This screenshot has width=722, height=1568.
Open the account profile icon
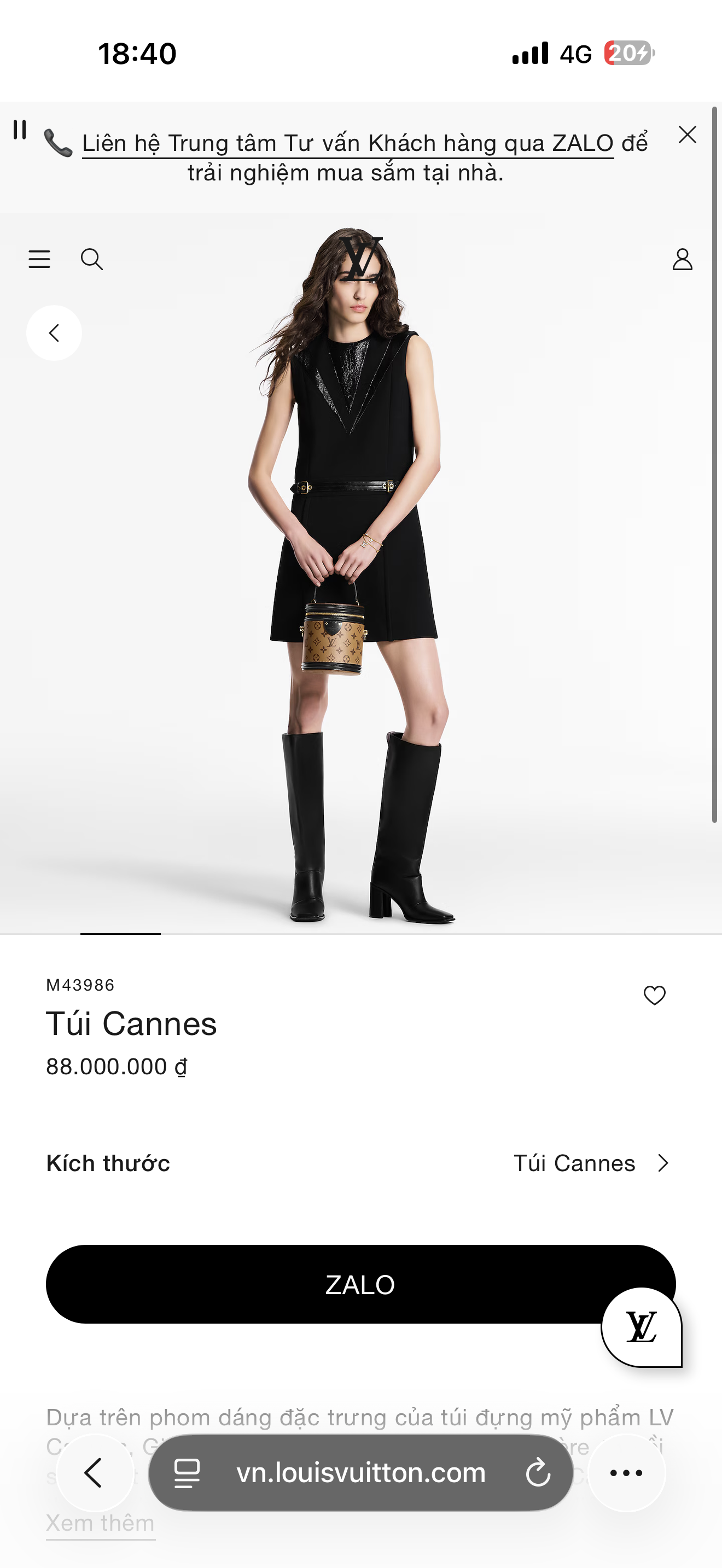click(x=683, y=259)
